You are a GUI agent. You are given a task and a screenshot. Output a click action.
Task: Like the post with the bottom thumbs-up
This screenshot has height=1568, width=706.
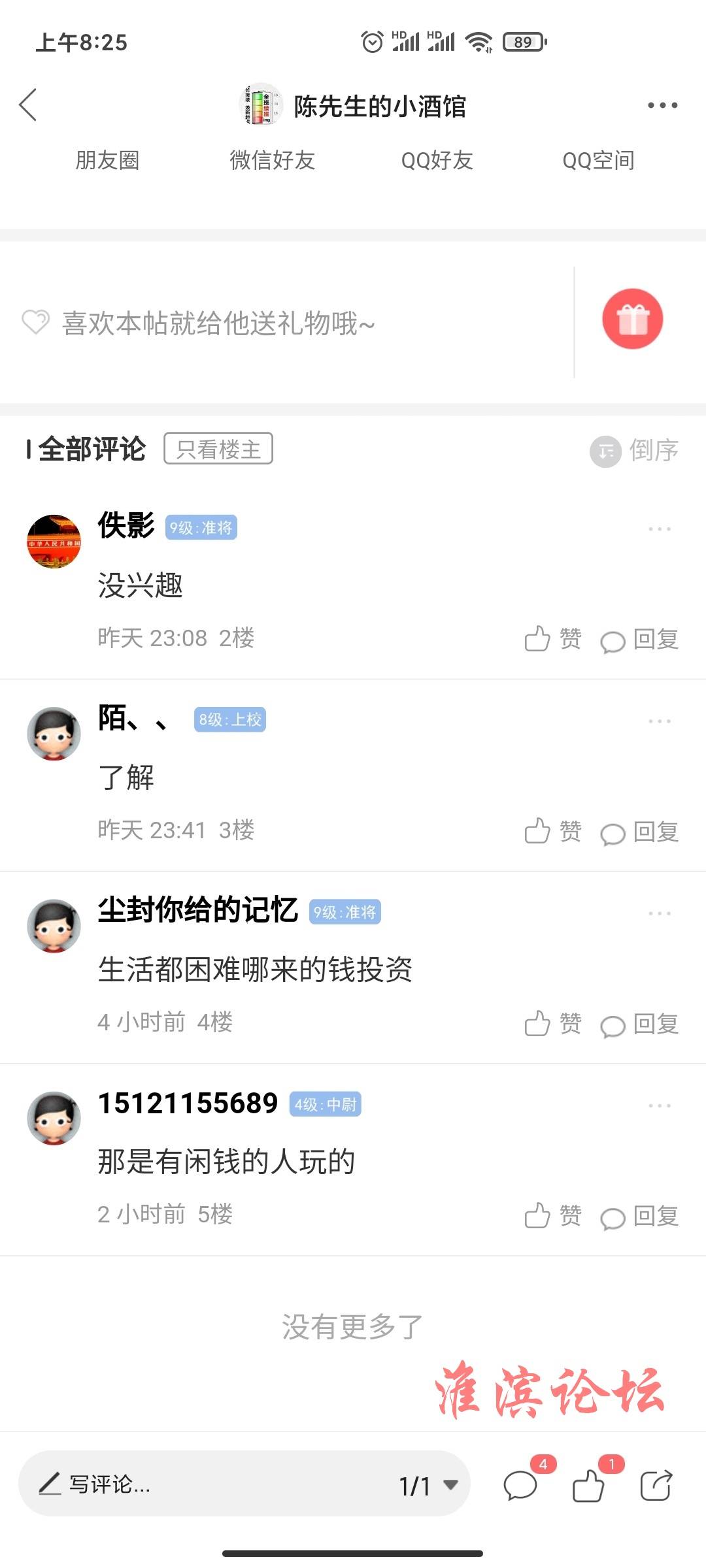coord(588,1486)
